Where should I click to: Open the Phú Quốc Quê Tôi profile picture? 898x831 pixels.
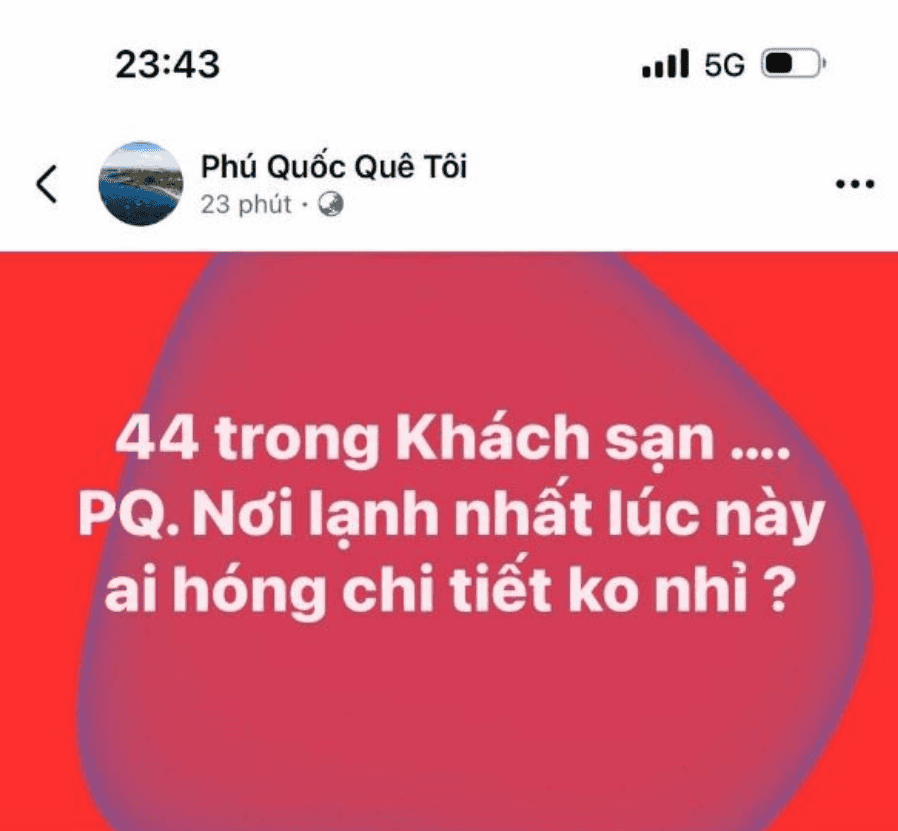[140, 184]
